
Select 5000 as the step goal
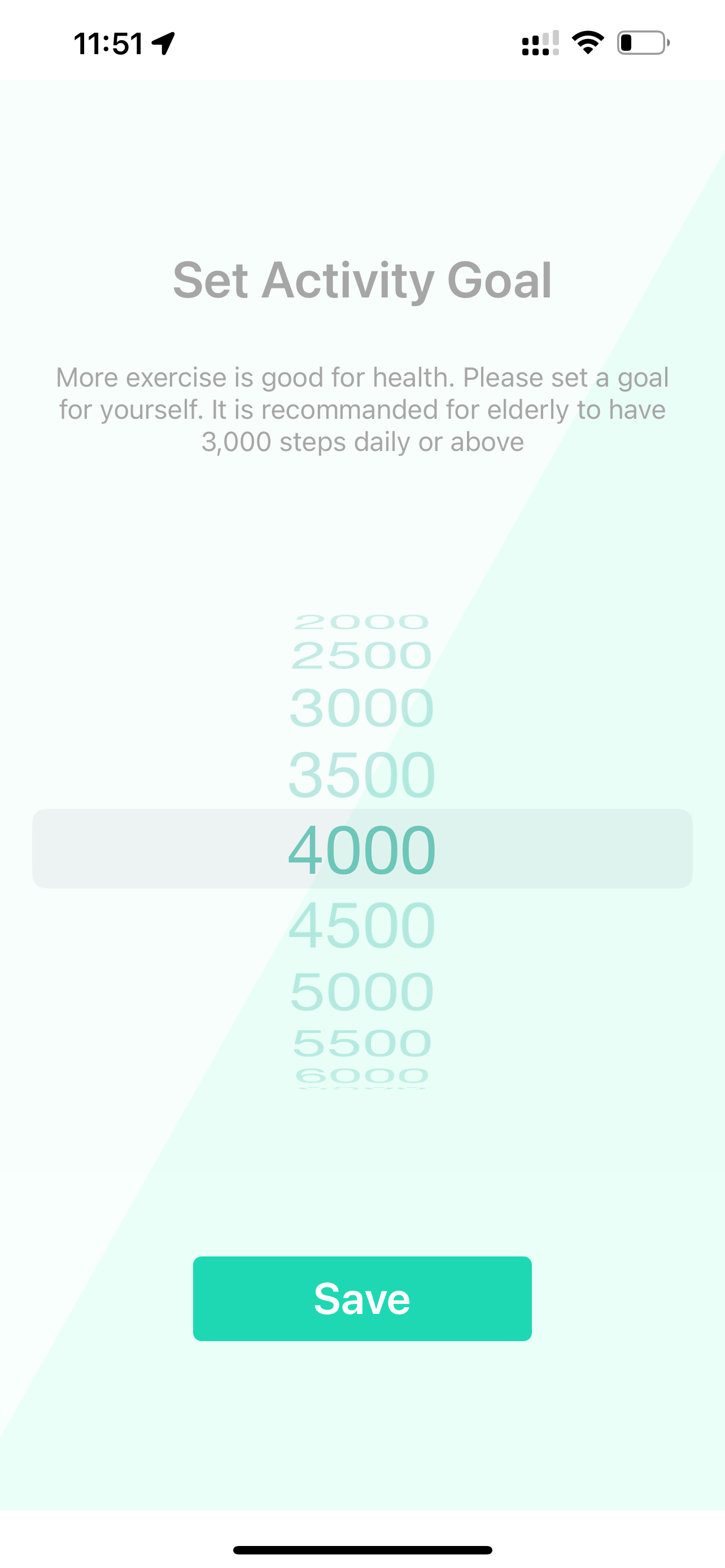(x=362, y=992)
